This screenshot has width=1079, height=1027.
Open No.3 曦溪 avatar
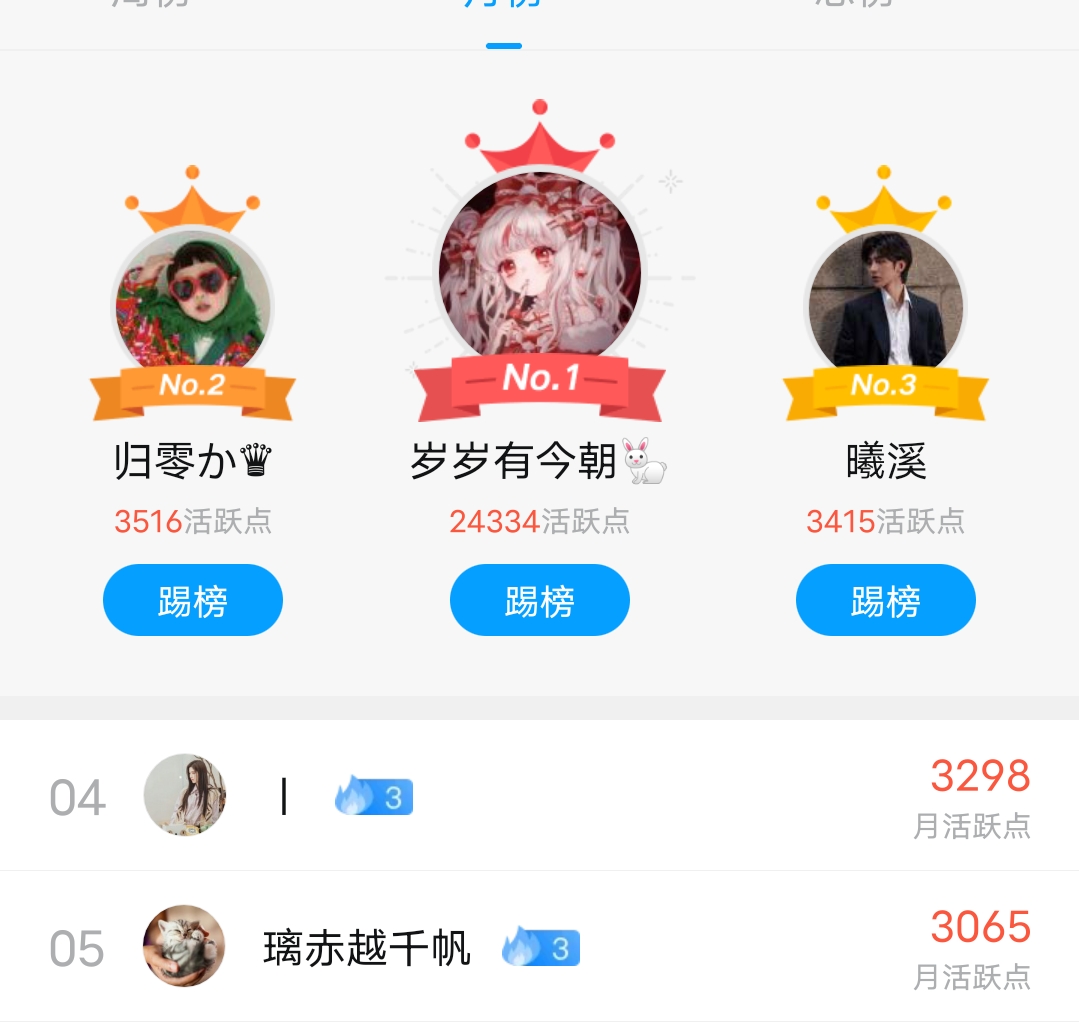(885, 300)
